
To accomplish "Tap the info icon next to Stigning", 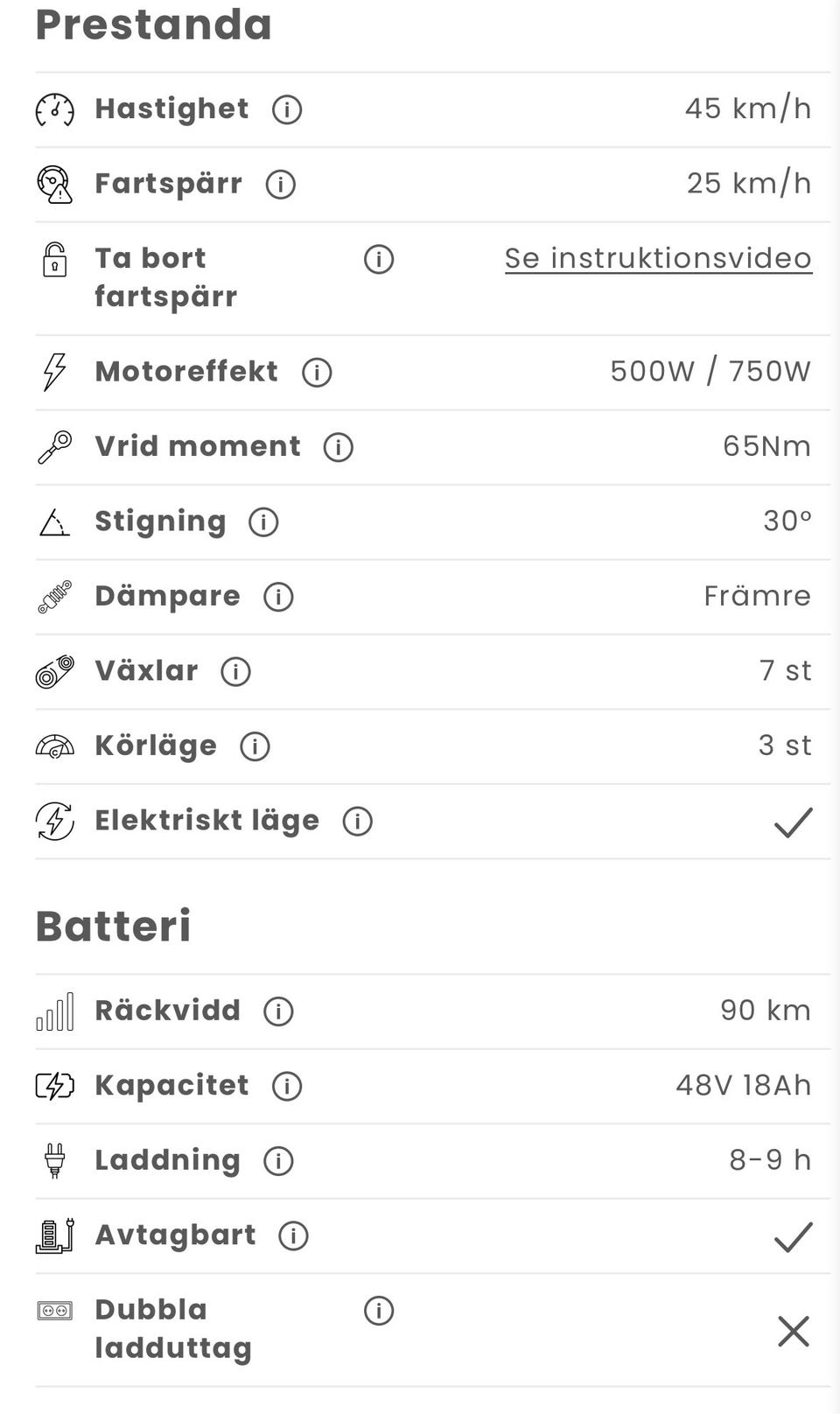I will [x=263, y=522].
